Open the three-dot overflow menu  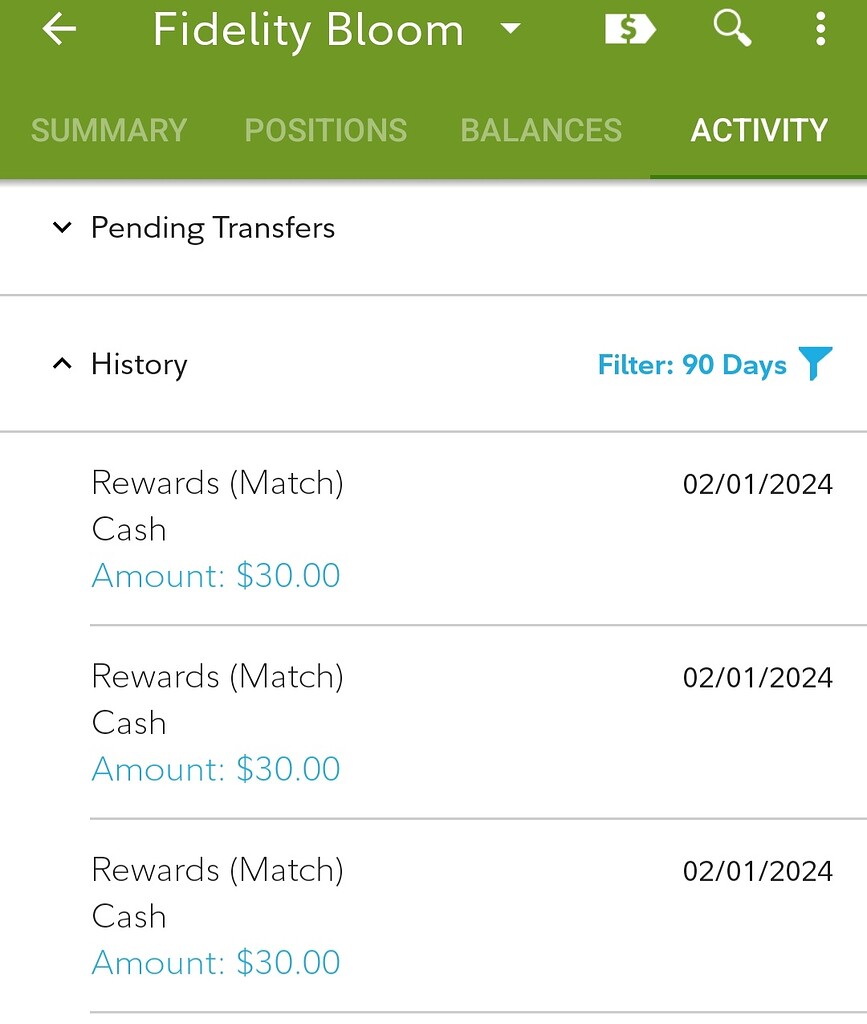820,29
